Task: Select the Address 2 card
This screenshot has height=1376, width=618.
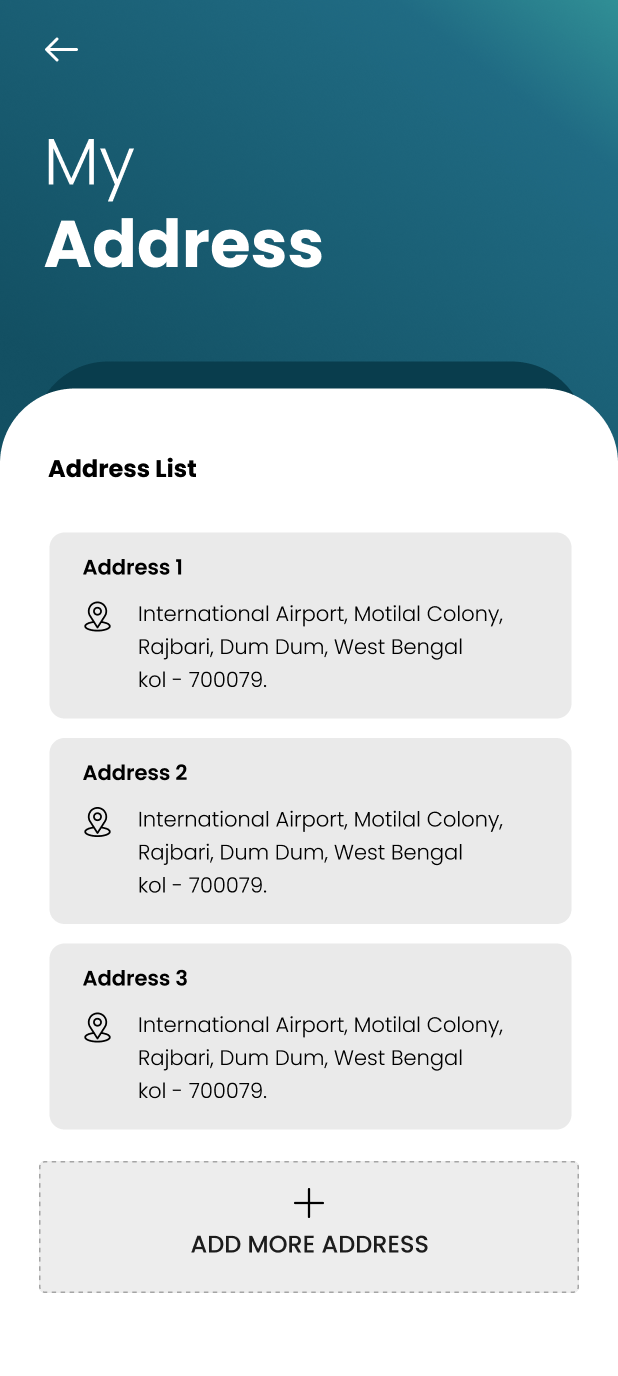Action: coord(310,830)
